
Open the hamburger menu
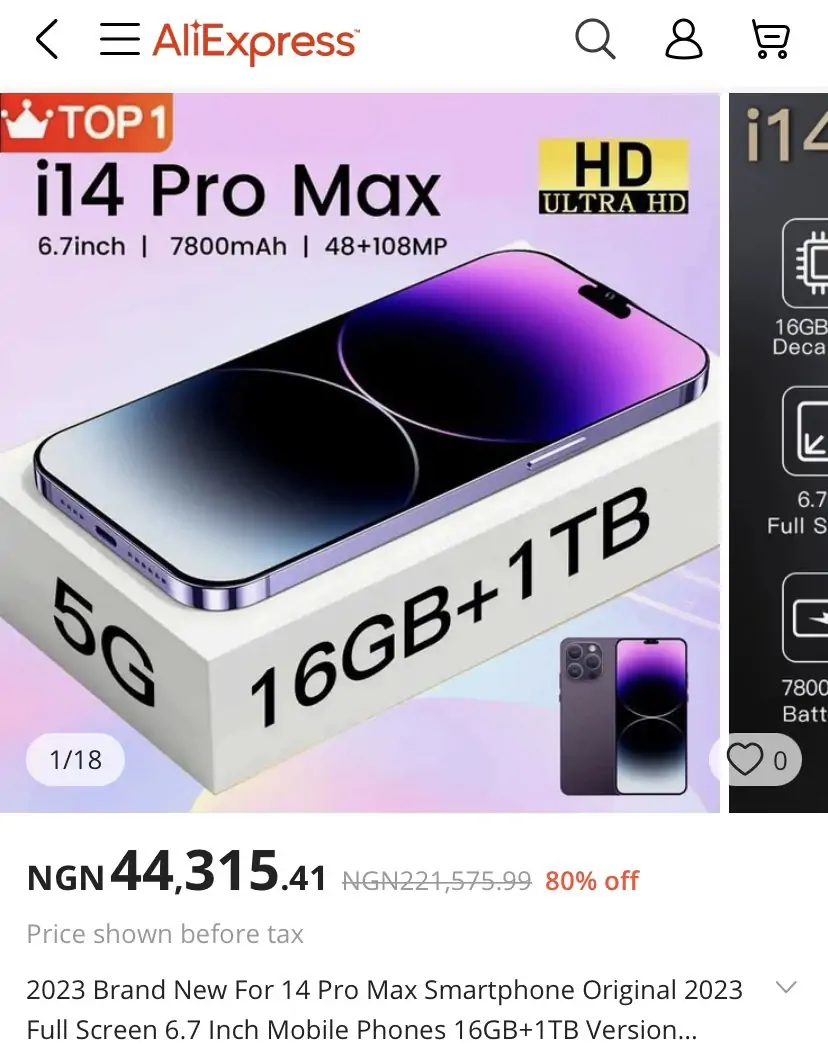coord(119,40)
